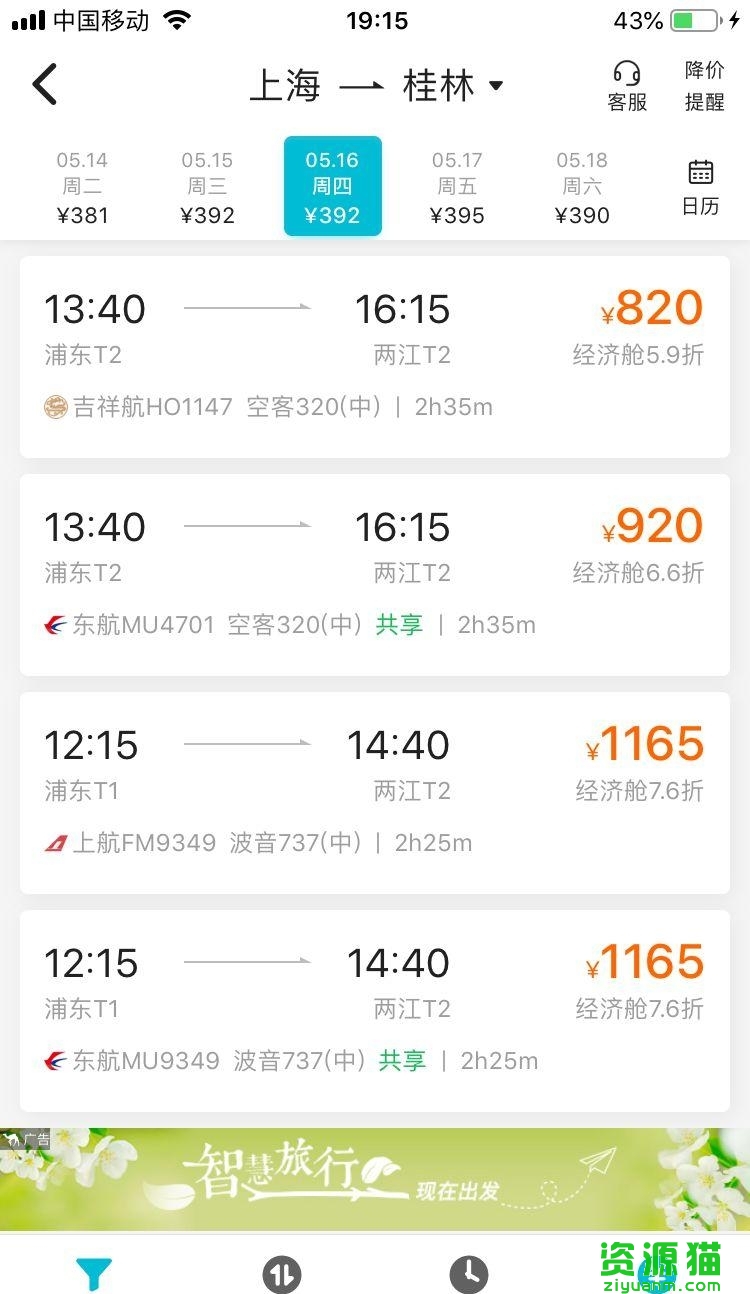750x1294 pixels.
Task: Contact 客服 customer service
Action: tap(627, 86)
